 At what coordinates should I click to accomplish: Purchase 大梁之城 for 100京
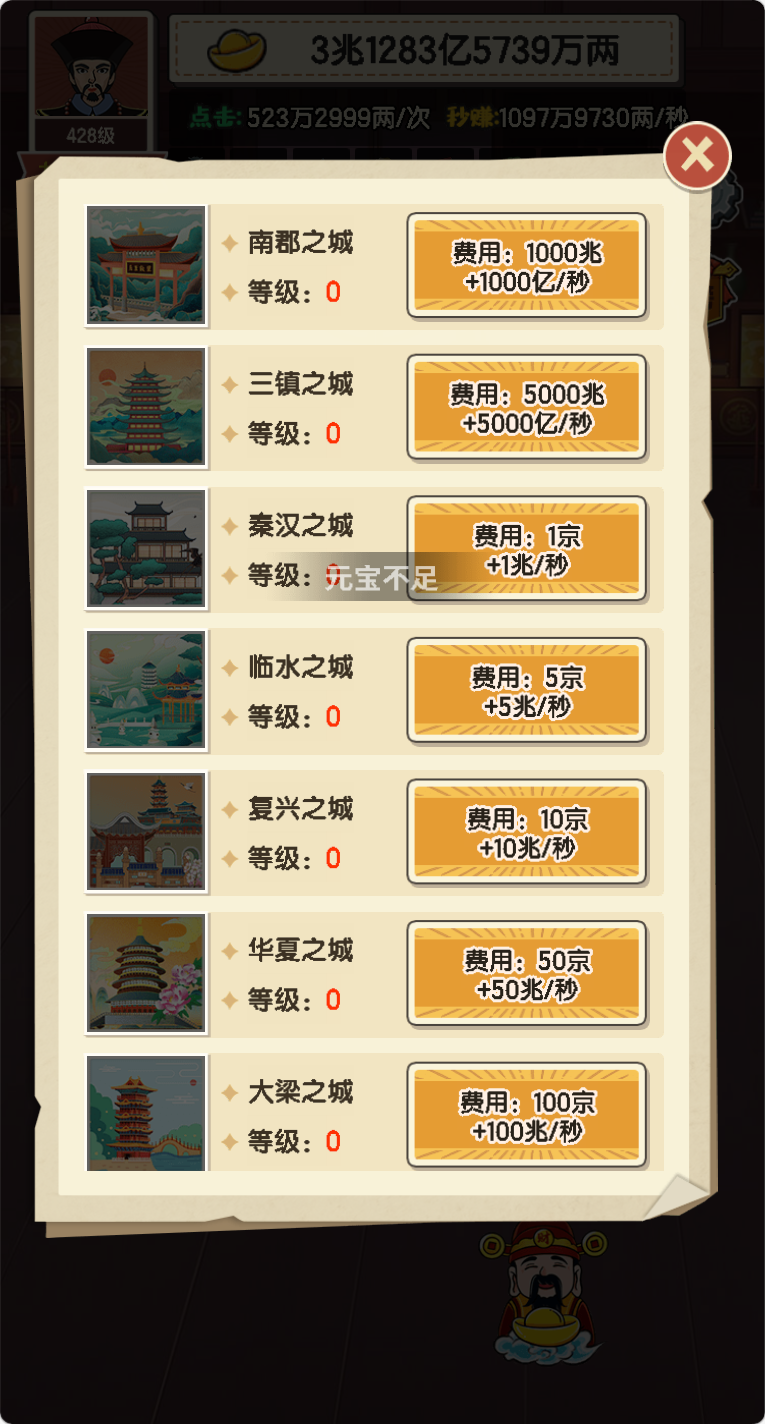click(526, 1116)
